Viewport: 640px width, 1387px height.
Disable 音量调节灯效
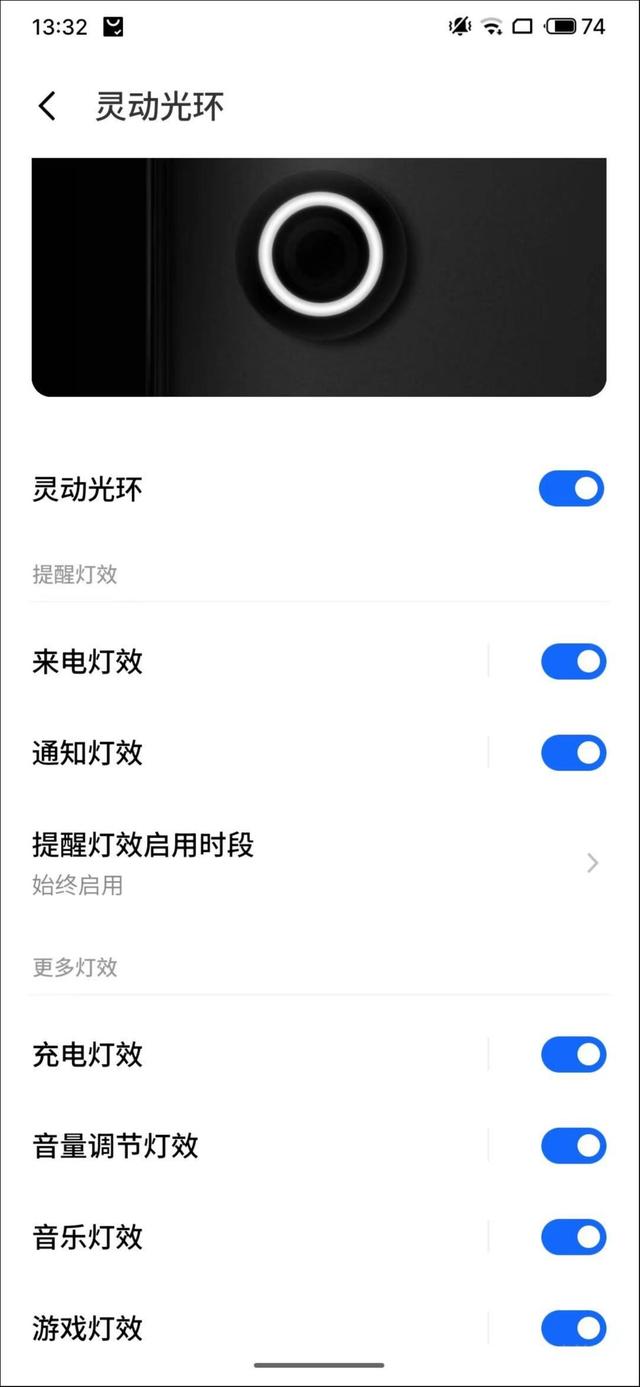[x=573, y=1146]
